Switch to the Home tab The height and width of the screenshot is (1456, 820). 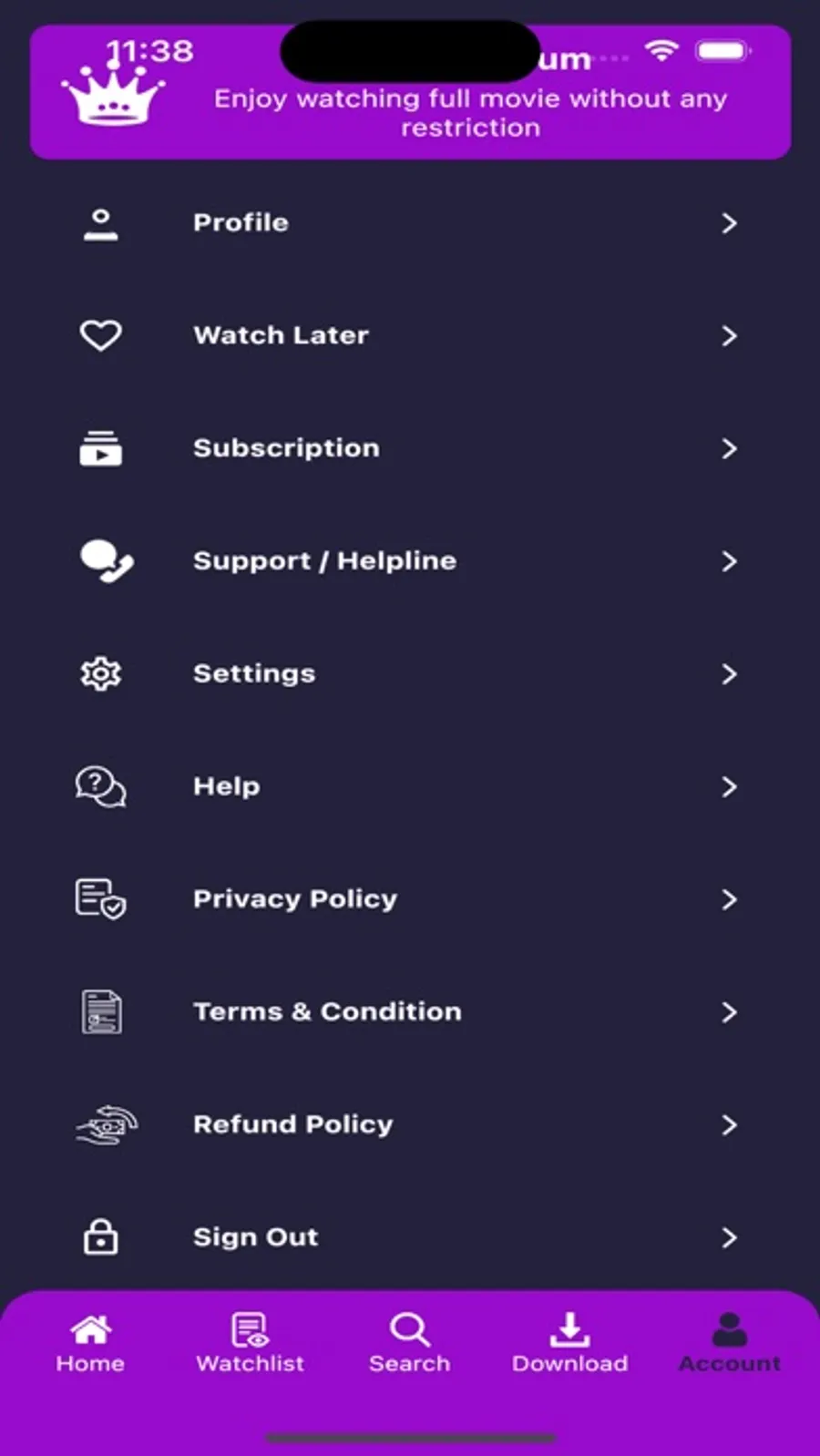click(90, 1344)
